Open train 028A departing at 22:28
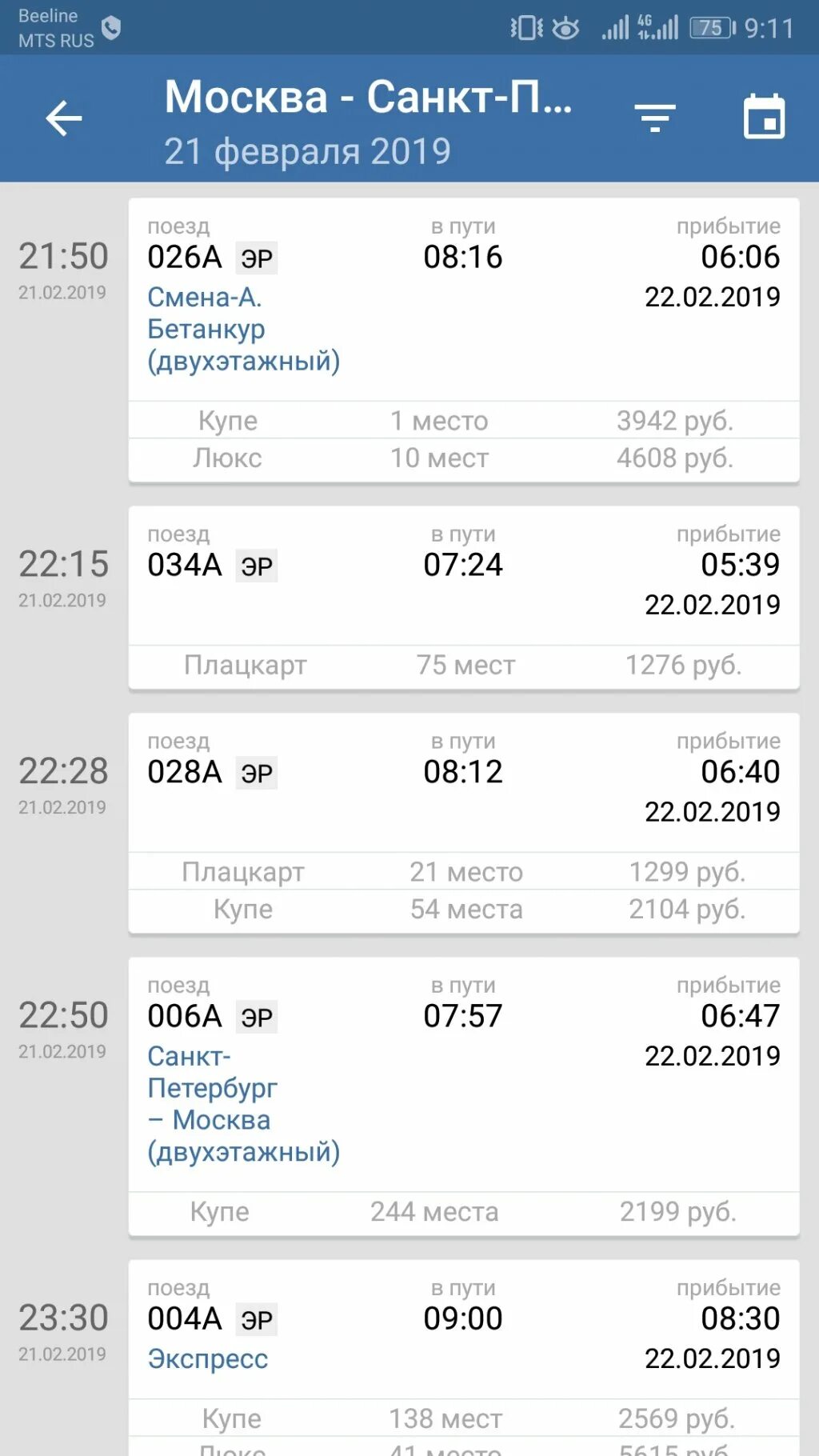 coord(464,783)
